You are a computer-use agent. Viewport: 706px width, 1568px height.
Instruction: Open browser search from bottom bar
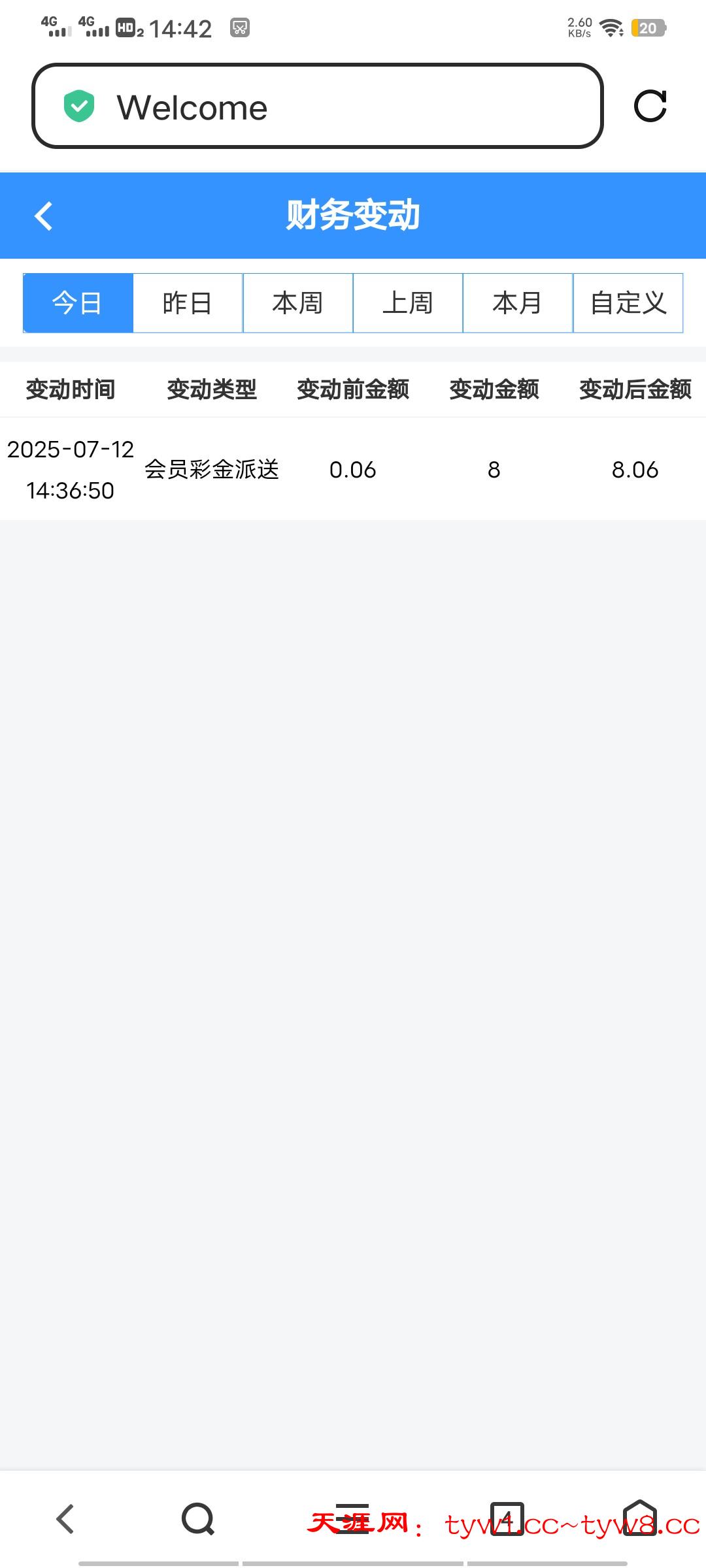[198, 1518]
